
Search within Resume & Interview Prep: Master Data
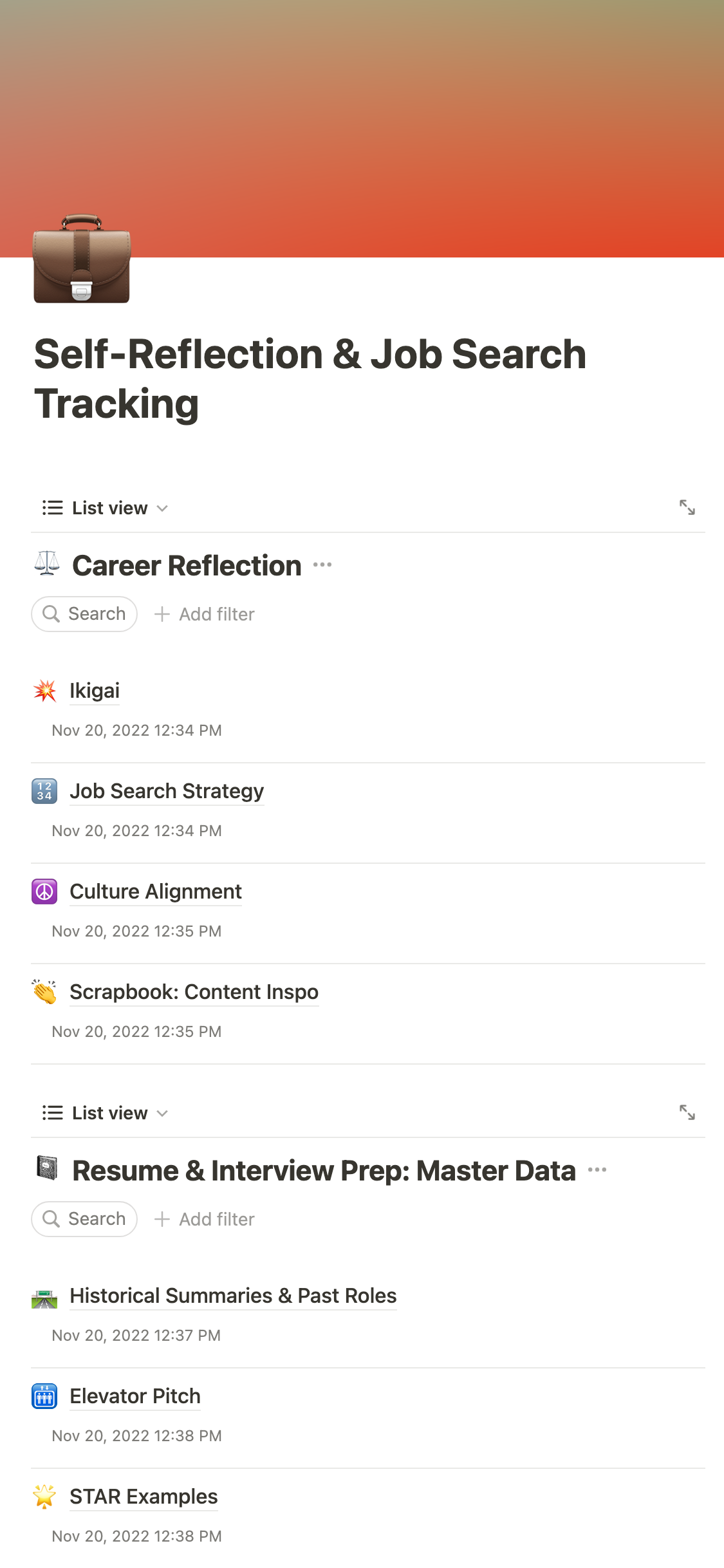click(84, 1219)
